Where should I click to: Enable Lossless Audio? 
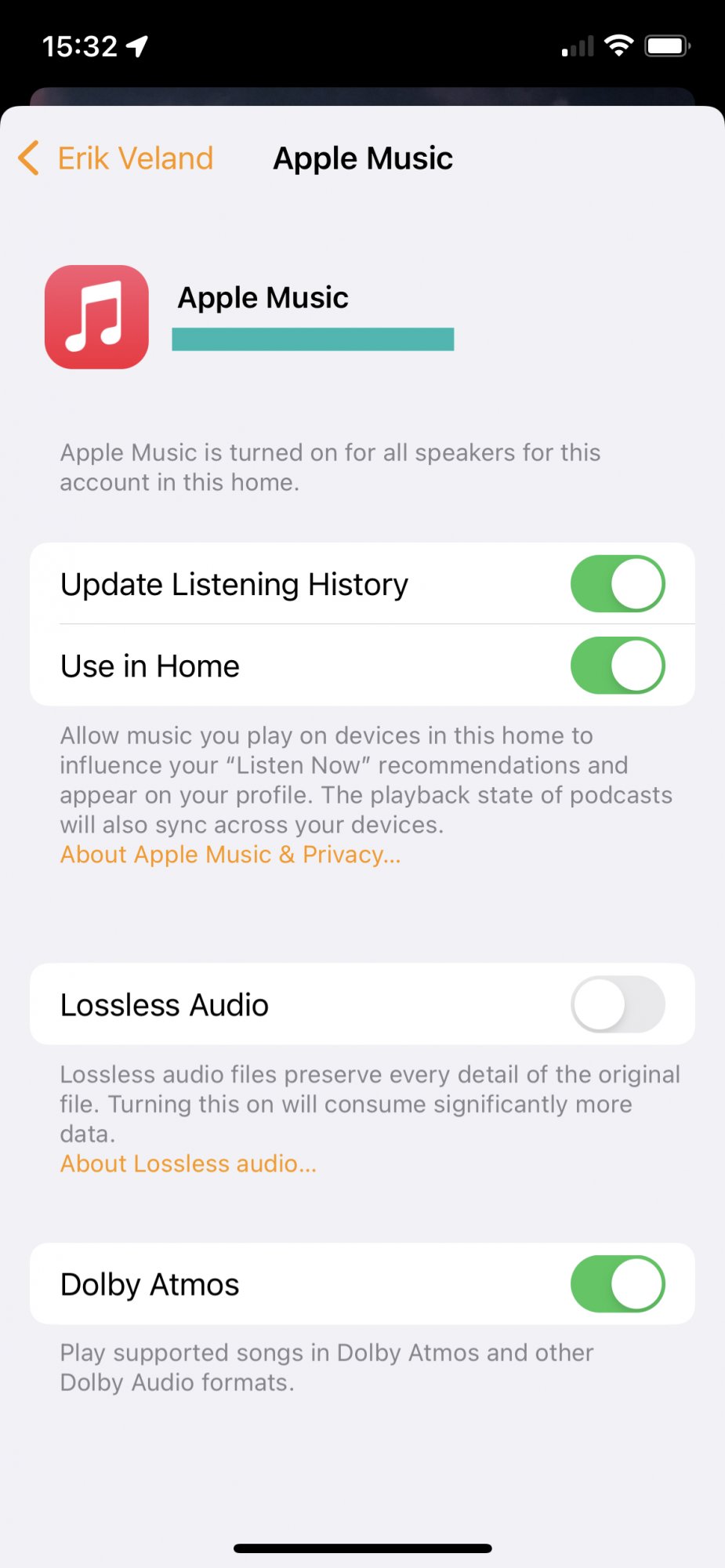tap(617, 1004)
